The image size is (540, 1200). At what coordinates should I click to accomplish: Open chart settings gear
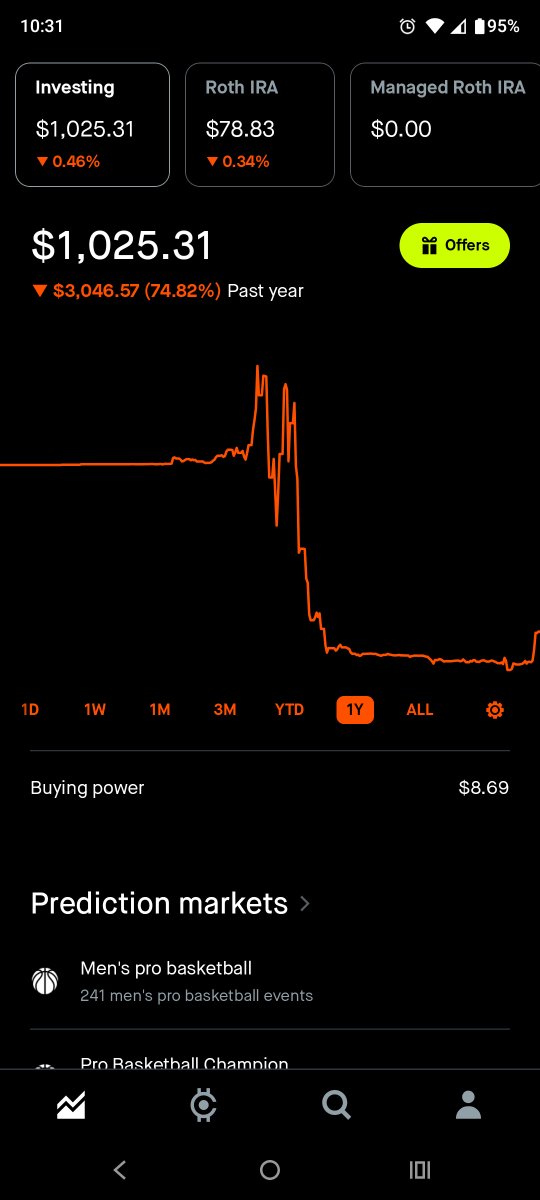tap(495, 710)
